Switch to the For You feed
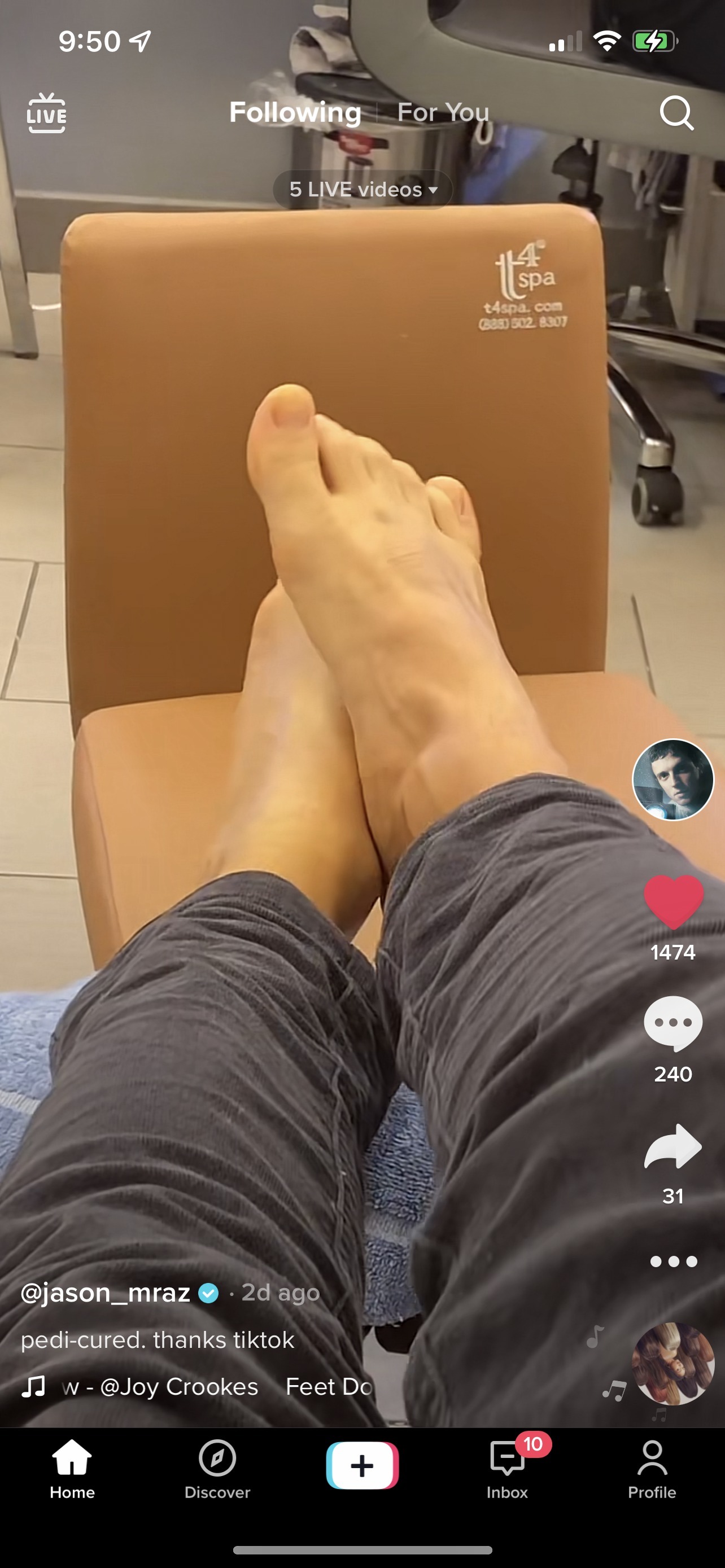This screenshot has width=725, height=1568. tap(443, 113)
